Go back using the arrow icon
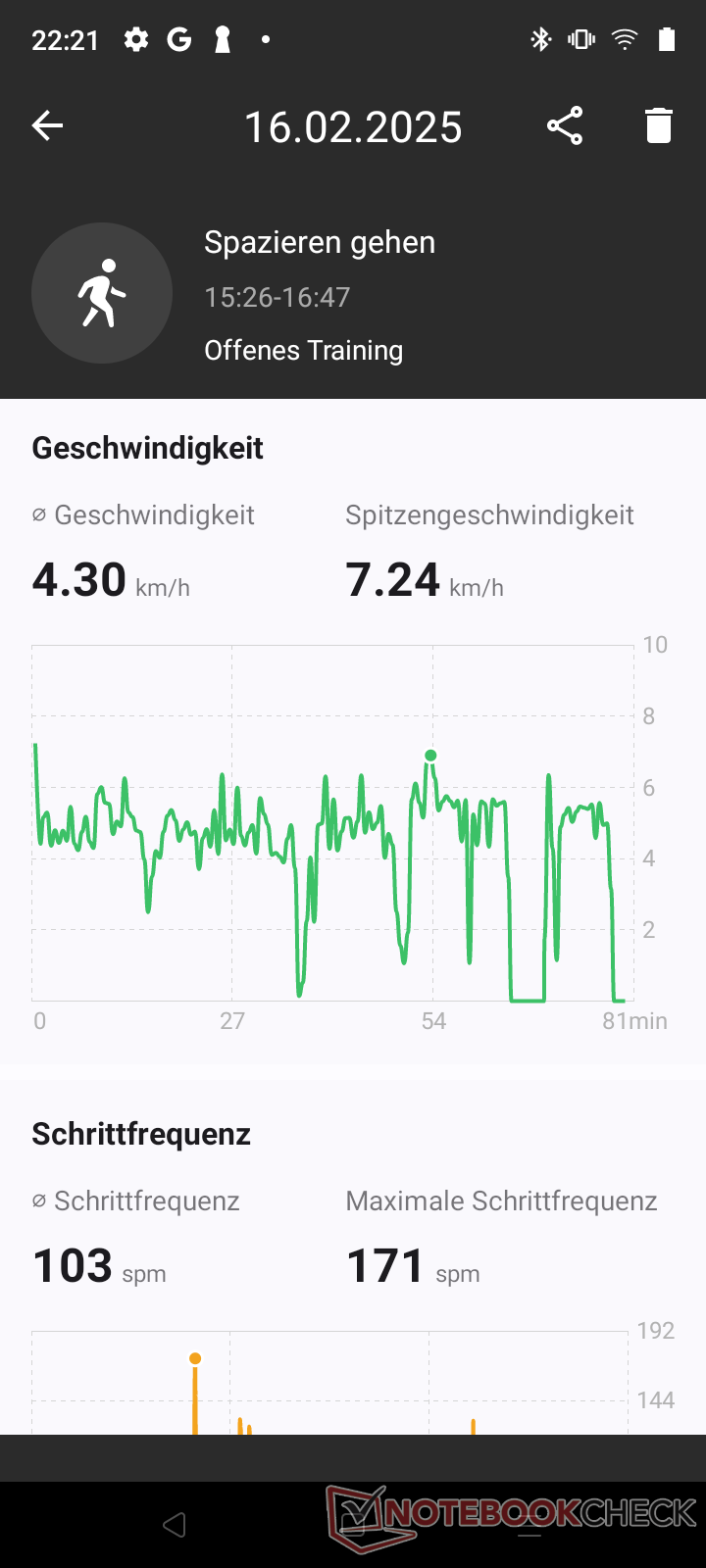Screen dimensions: 706x1568 [x=47, y=125]
